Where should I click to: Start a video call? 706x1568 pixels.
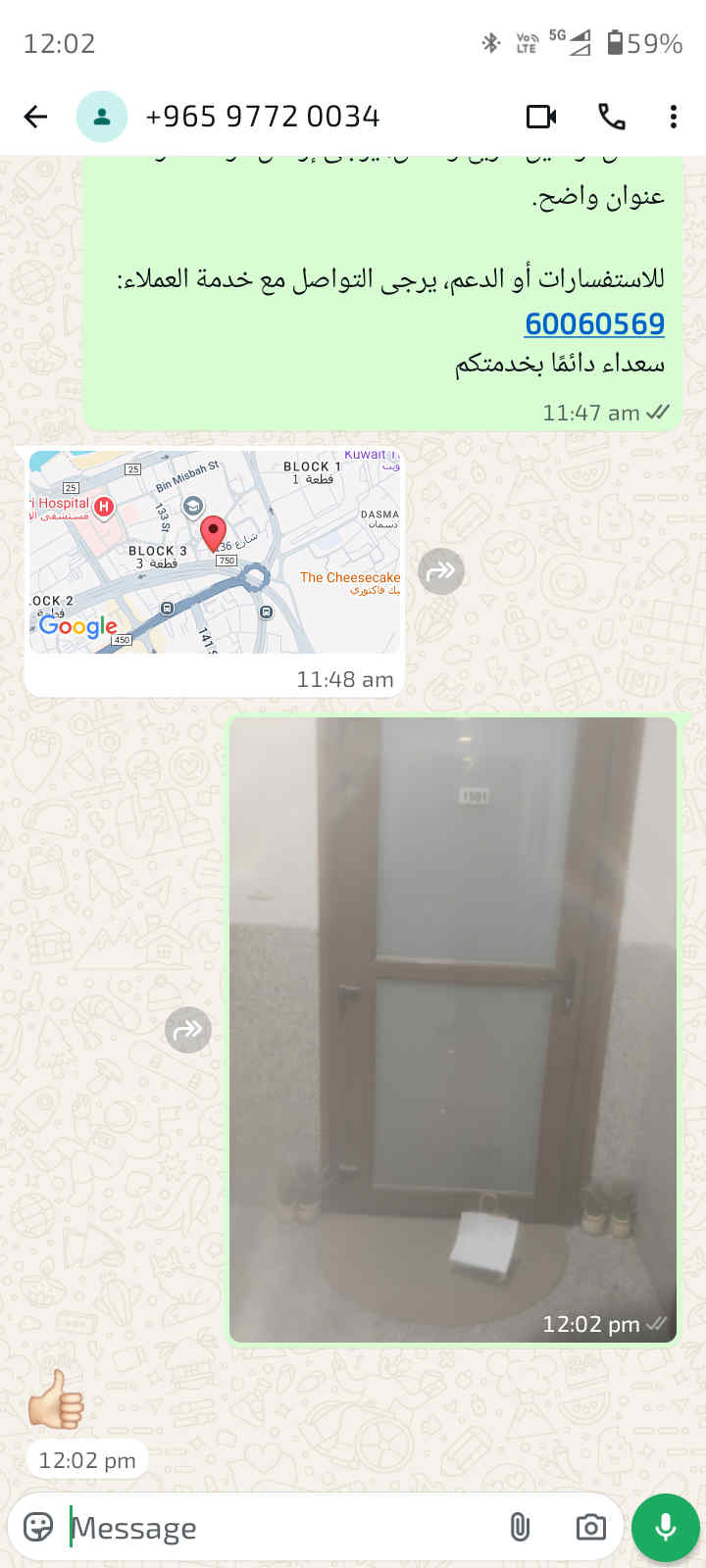tap(541, 117)
